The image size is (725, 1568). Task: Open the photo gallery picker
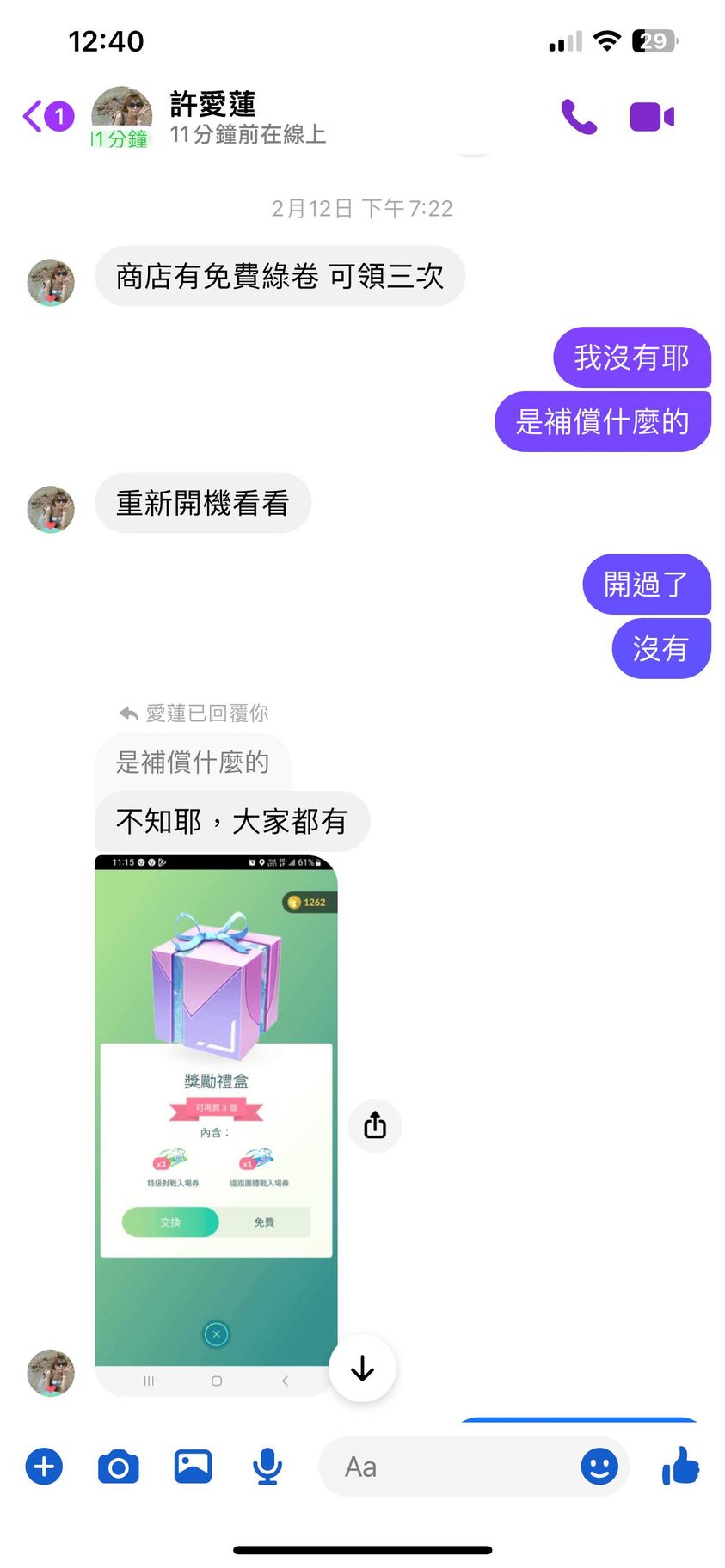193,1467
